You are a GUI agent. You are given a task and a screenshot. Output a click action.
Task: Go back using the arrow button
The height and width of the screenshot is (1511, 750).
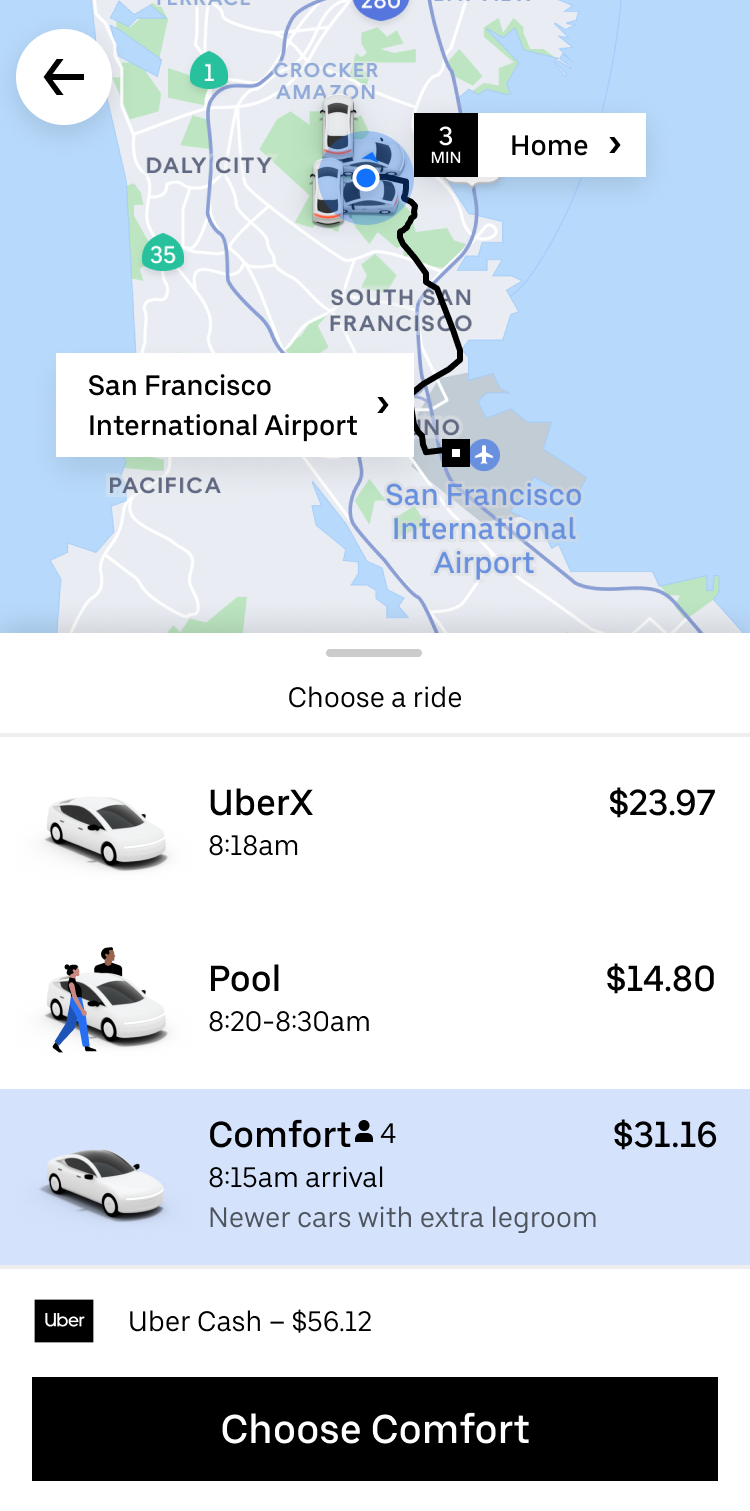pyautogui.click(x=64, y=77)
